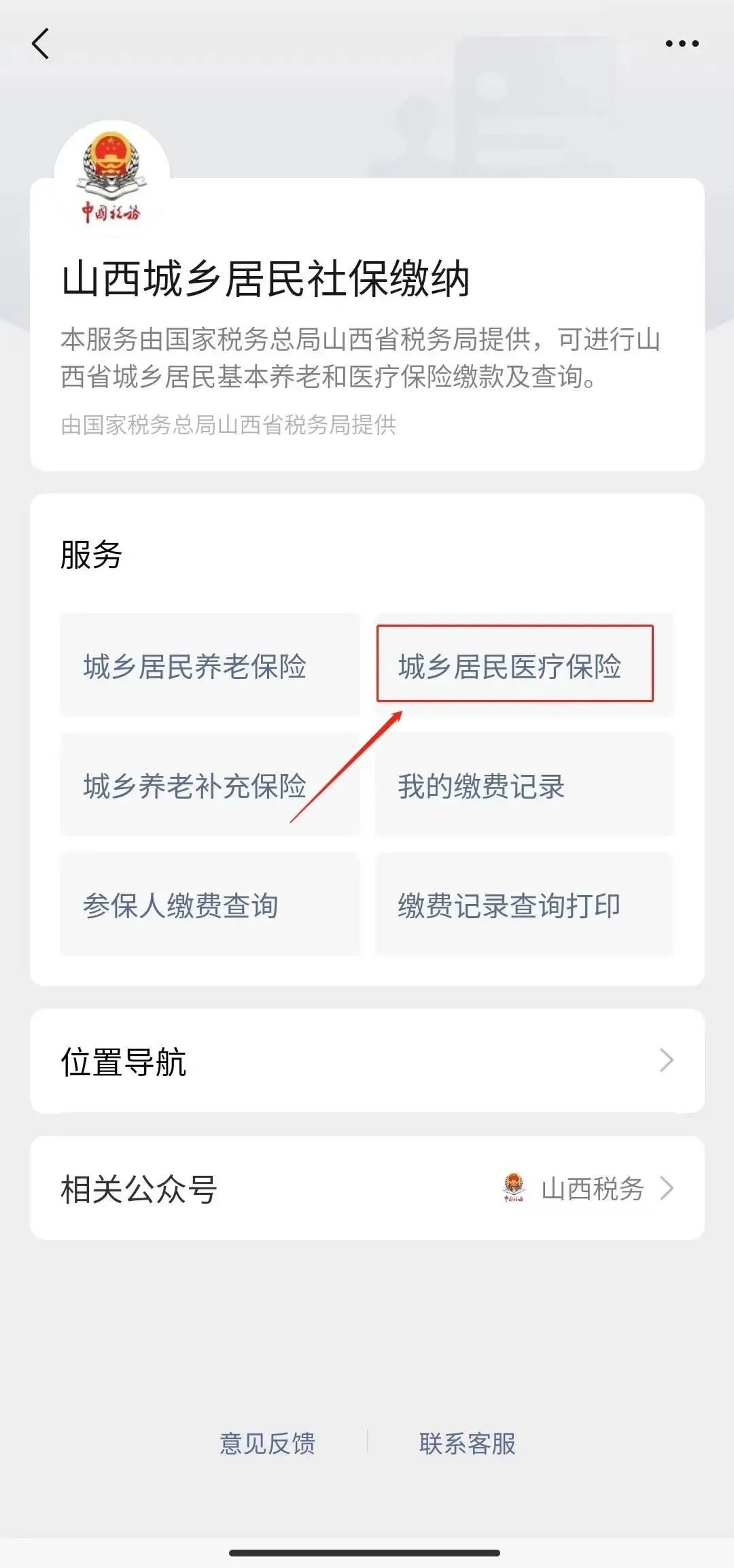Screen dimensions: 734x1568
Task: Open 城乡居民养老保险 service
Action: coord(210,665)
